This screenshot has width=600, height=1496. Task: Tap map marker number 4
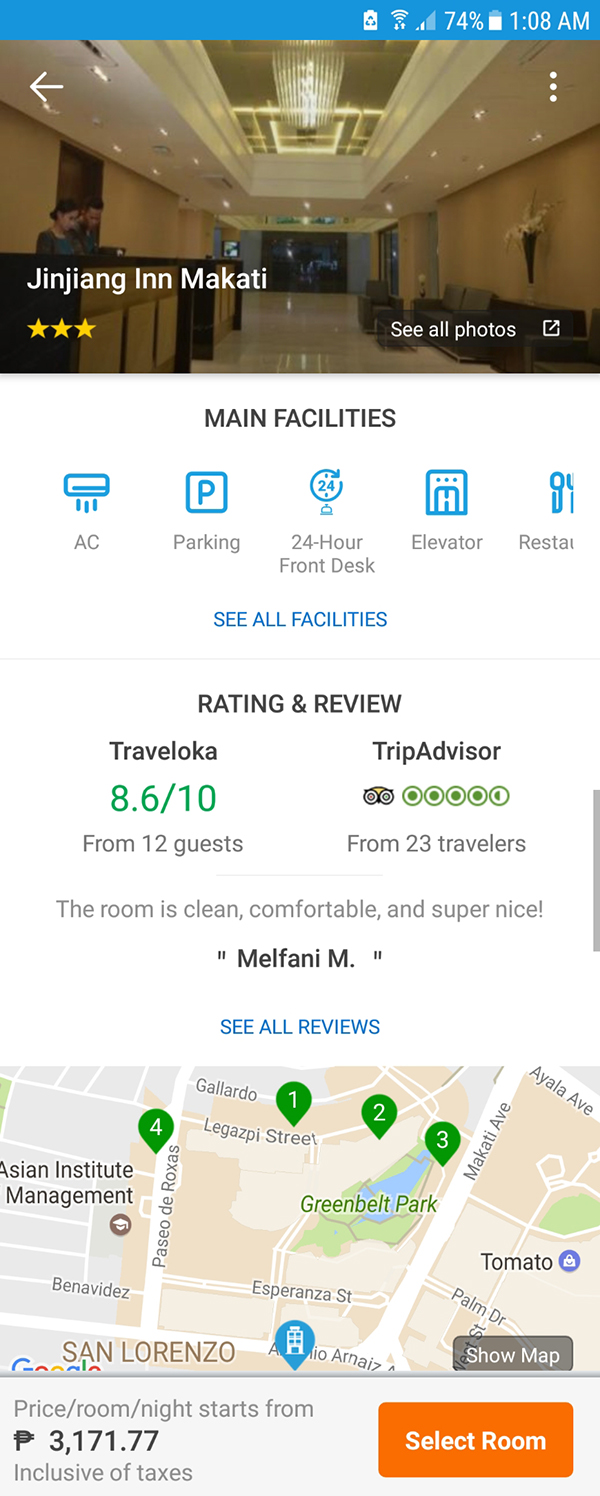pos(155,1129)
